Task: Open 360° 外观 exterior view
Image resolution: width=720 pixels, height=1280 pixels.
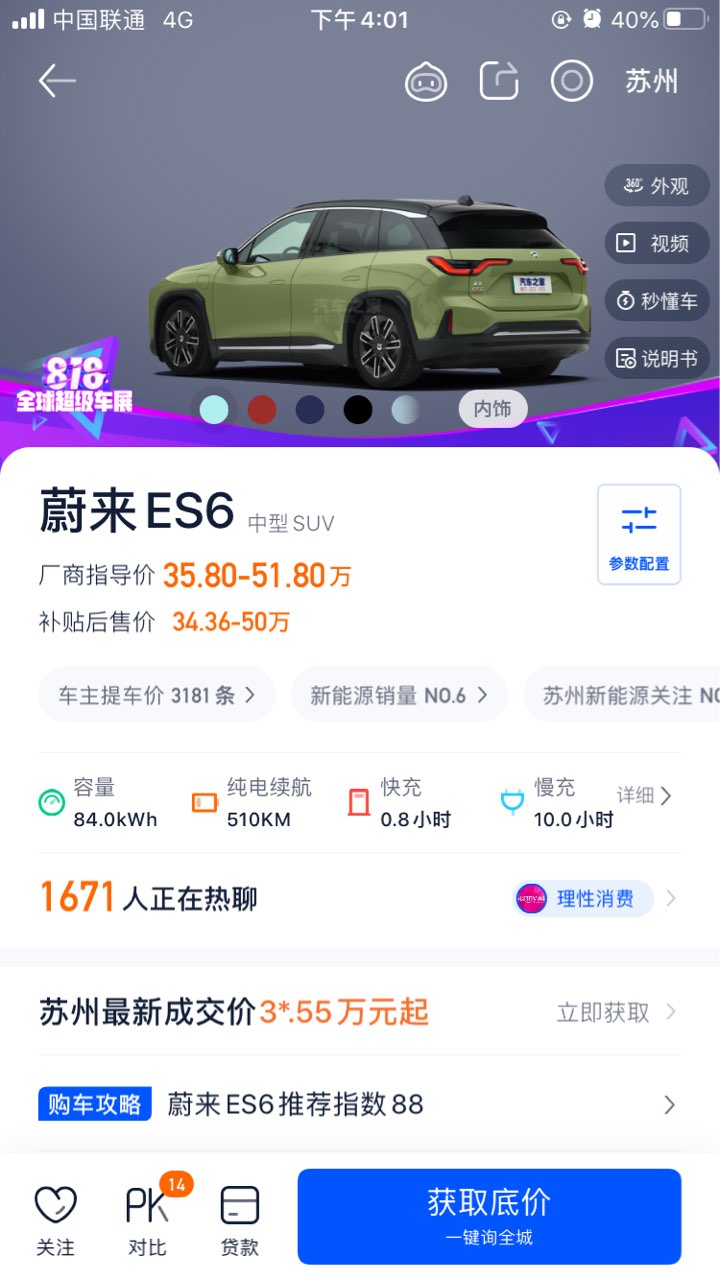Action: pyautogui.click(x=657, y=186)
